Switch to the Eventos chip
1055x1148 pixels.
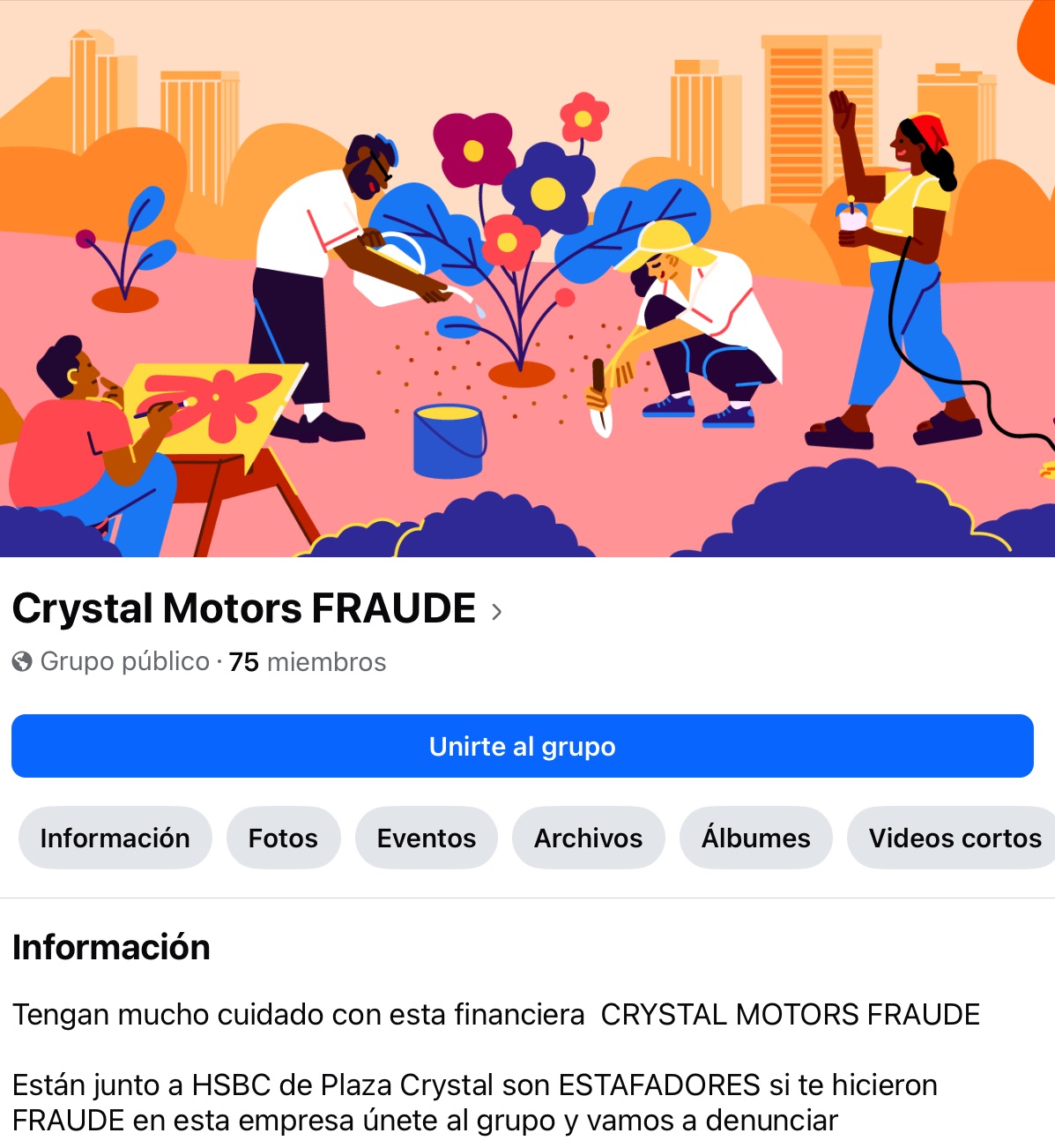click(x=427, y=838)
